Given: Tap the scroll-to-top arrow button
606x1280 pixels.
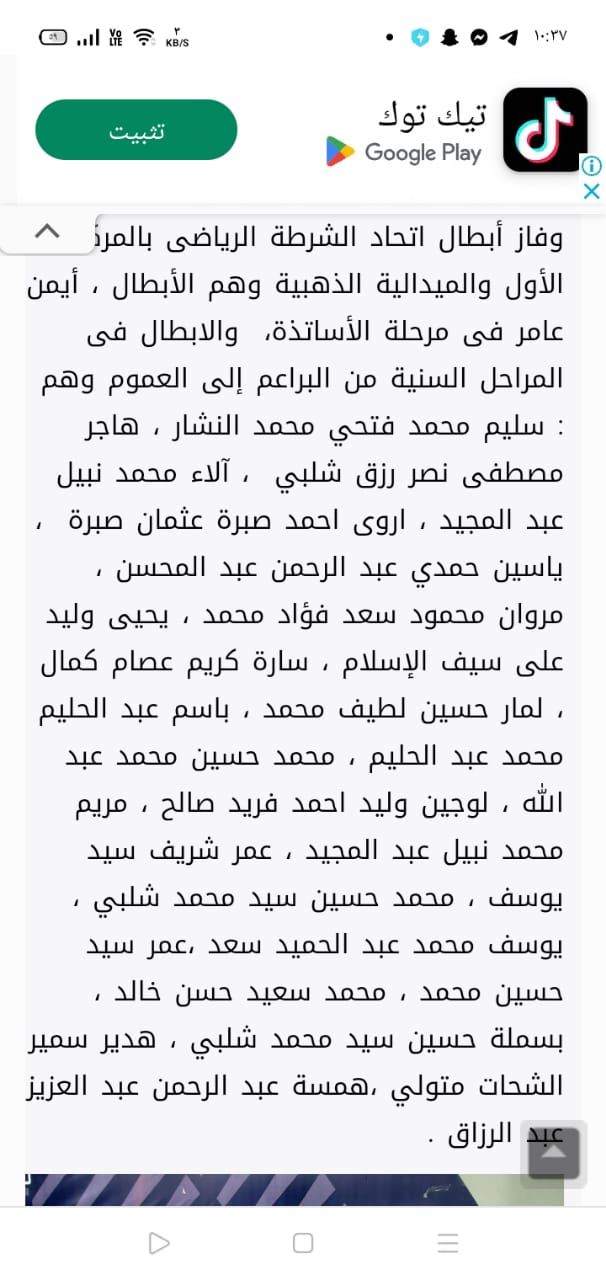Looking at the screenshot, I should (x=553, y=1153).
